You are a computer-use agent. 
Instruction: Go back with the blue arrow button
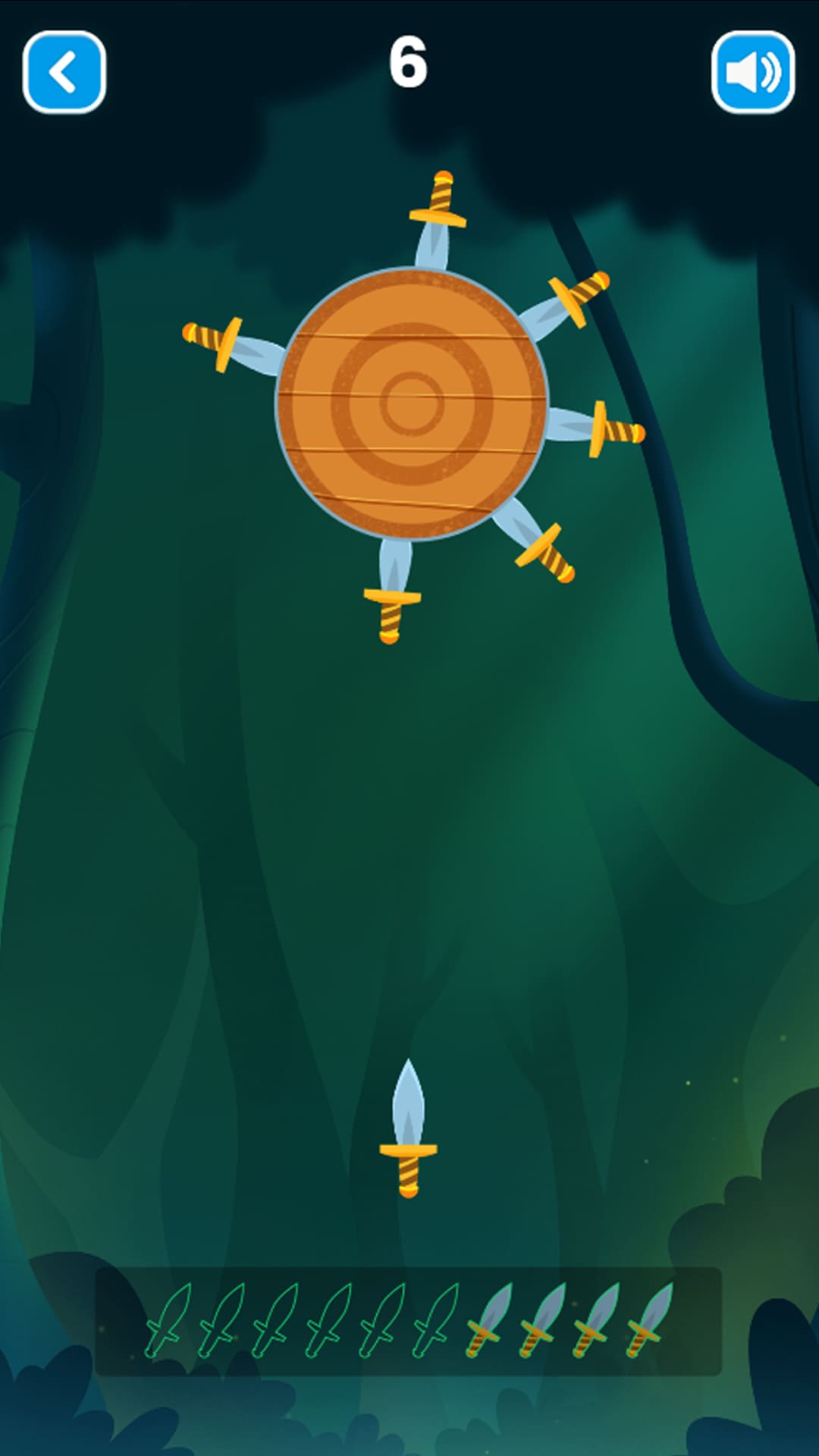click(x=64, y=72)
